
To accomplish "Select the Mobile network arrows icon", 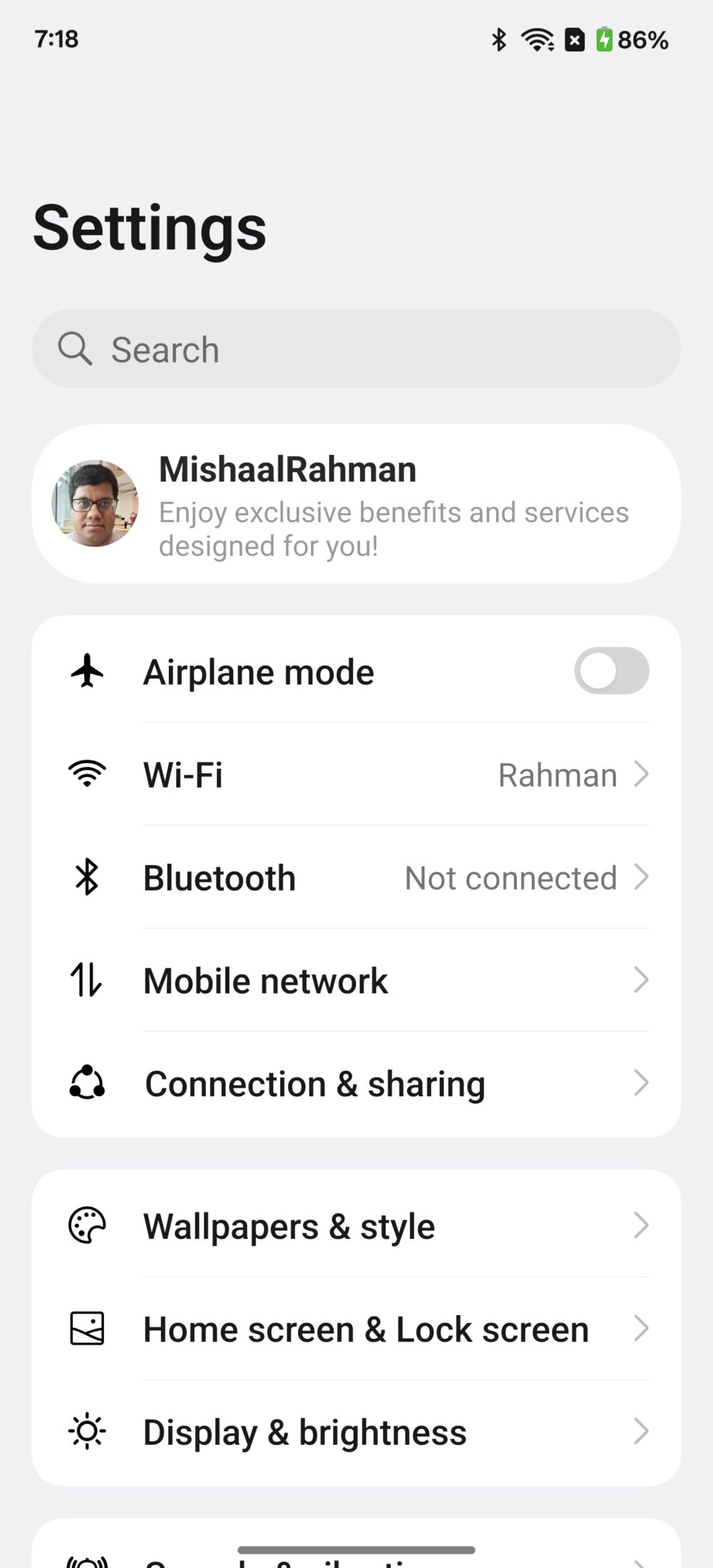I will tap(86, 981).
